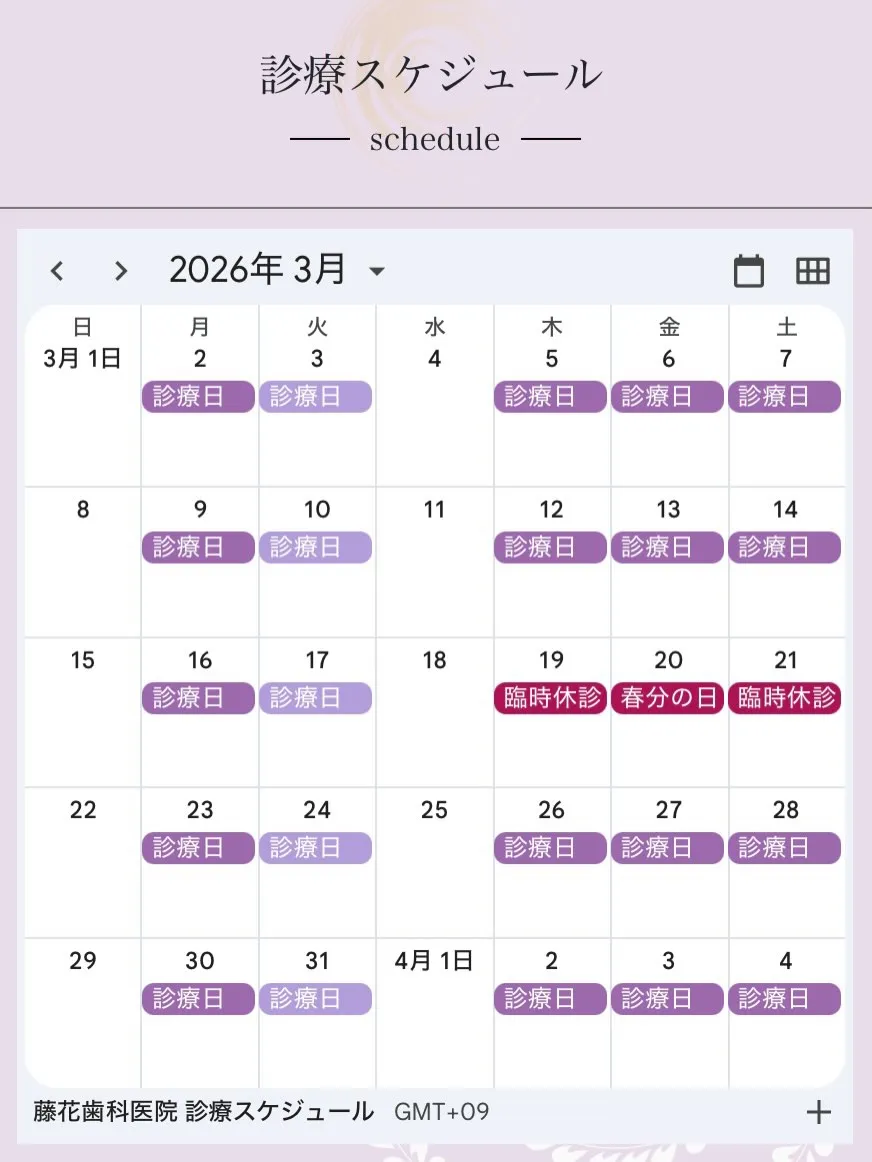Open the 診療日 event on March 28
This screenshot has width=872, height=1162.
click(x=784, y=848)
